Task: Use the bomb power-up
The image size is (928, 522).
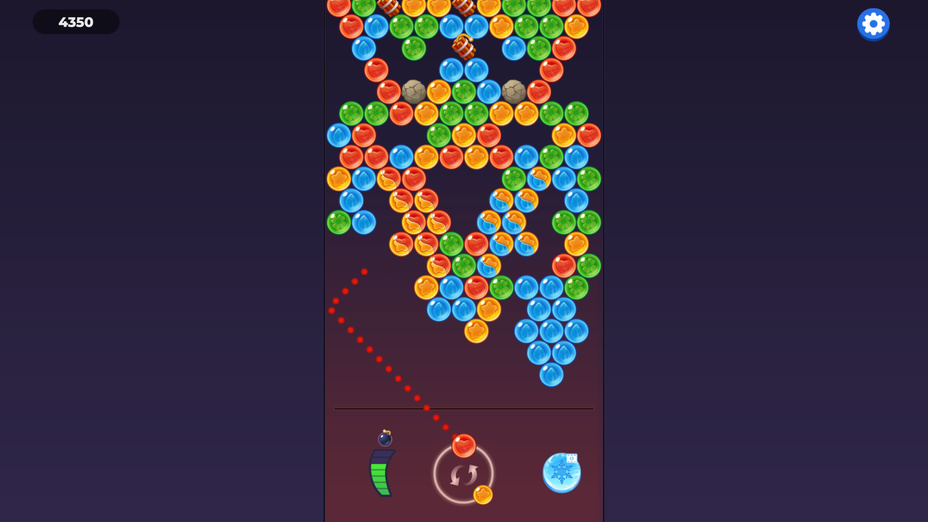Action: (384, 438)
